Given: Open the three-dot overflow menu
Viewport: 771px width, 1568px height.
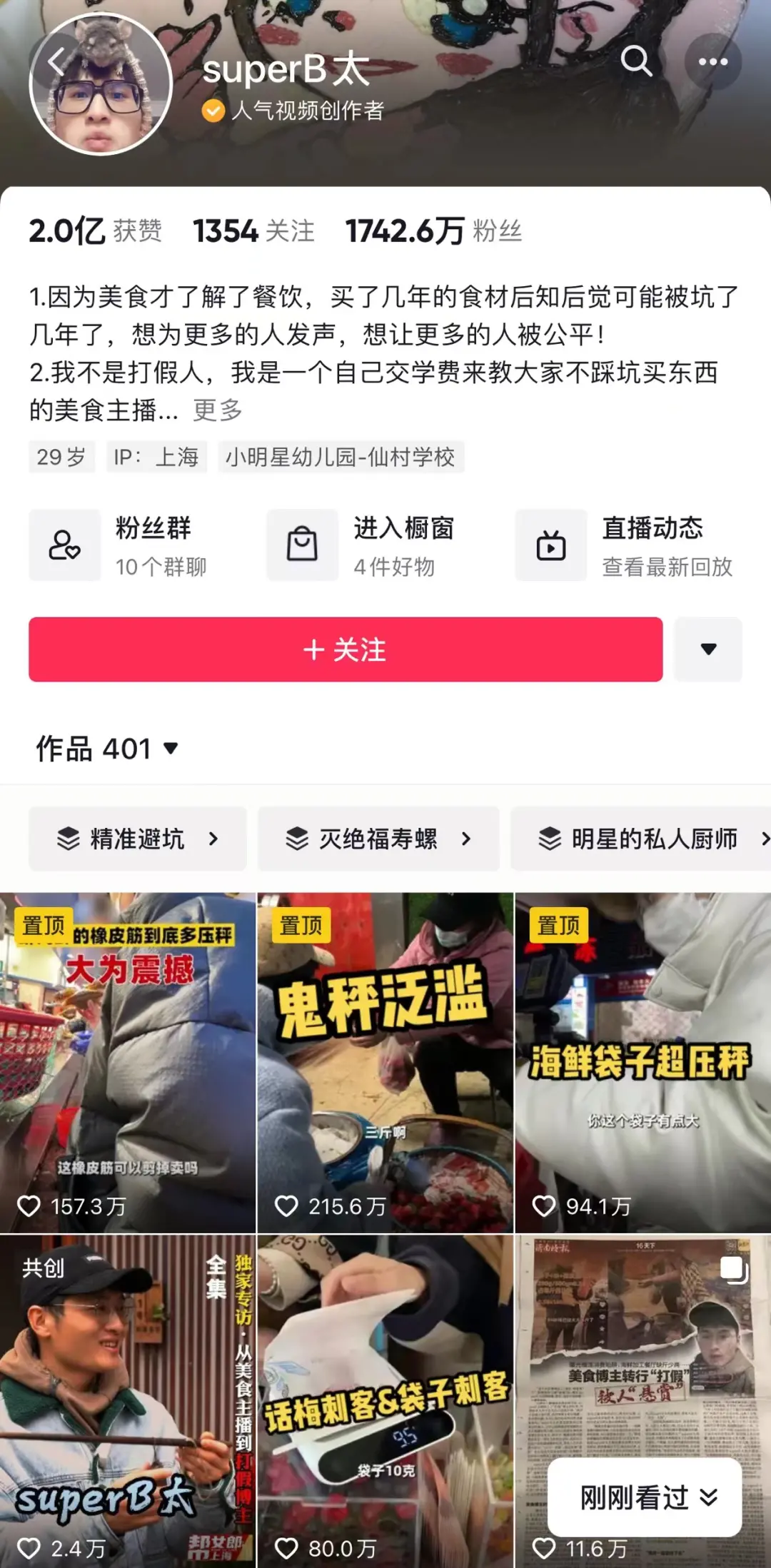Looking at the screenshot, I should pyautogui.click(x=712, y=62).
